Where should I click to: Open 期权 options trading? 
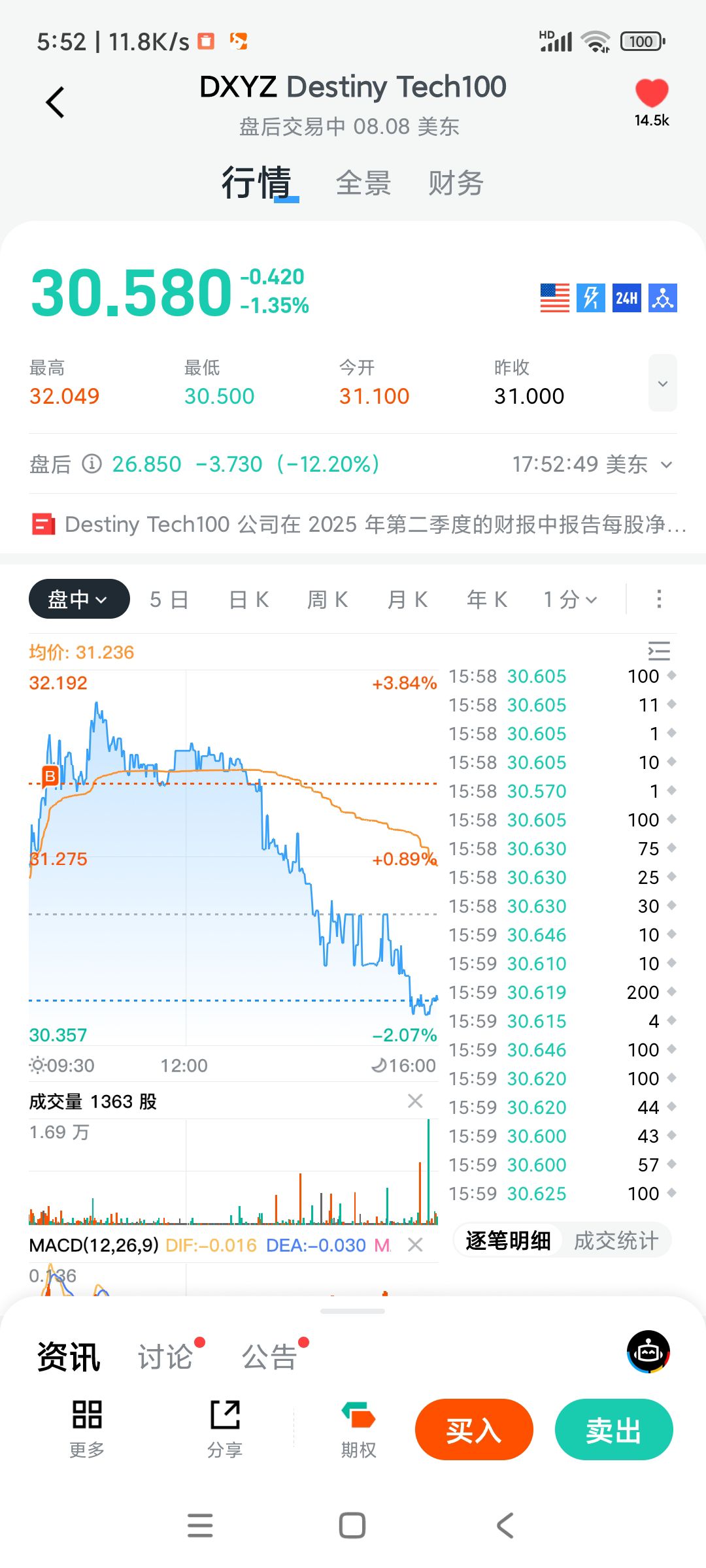358,1429
